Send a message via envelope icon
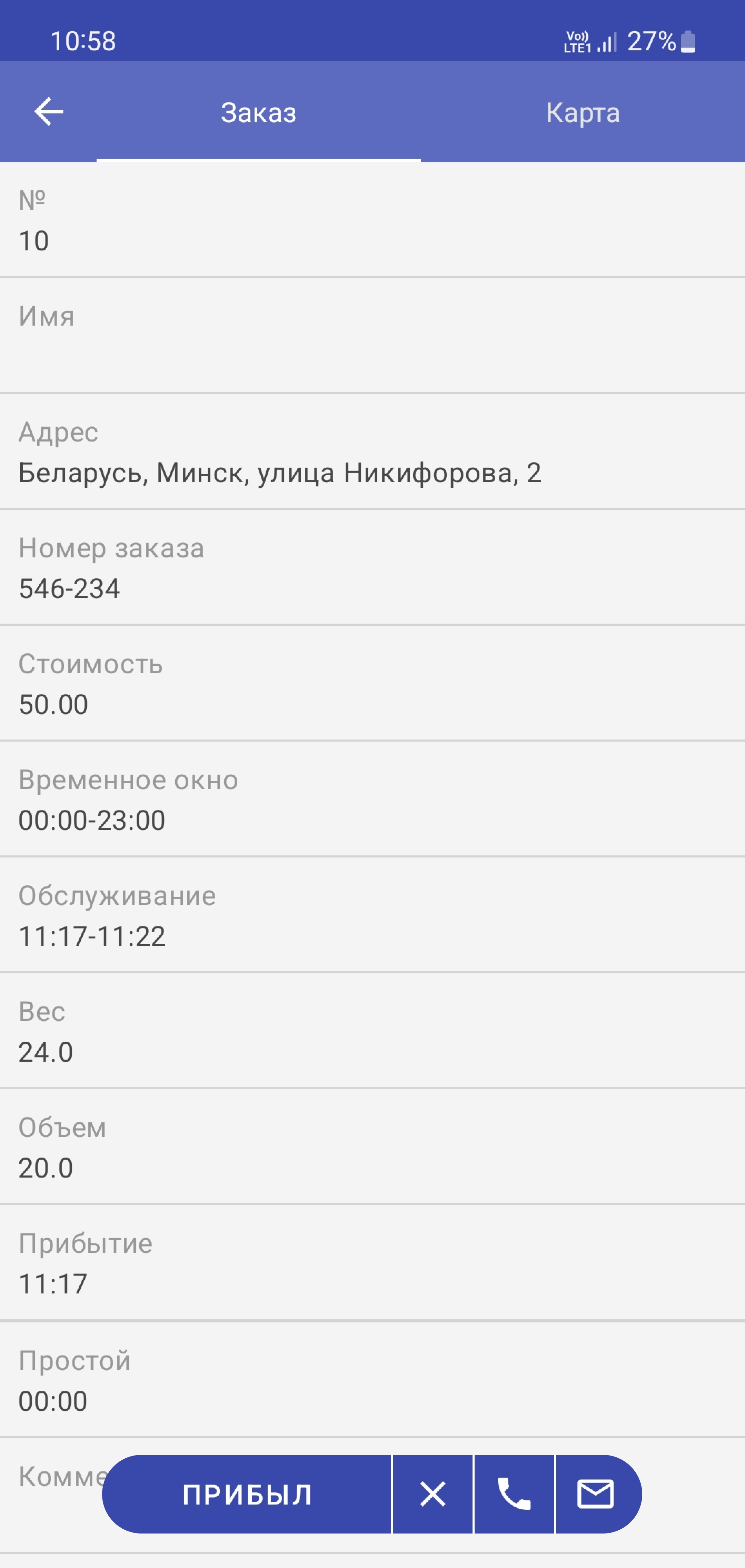Image resolution: width=745 pixels, height=1568 pixels. tap(595, 1494)
